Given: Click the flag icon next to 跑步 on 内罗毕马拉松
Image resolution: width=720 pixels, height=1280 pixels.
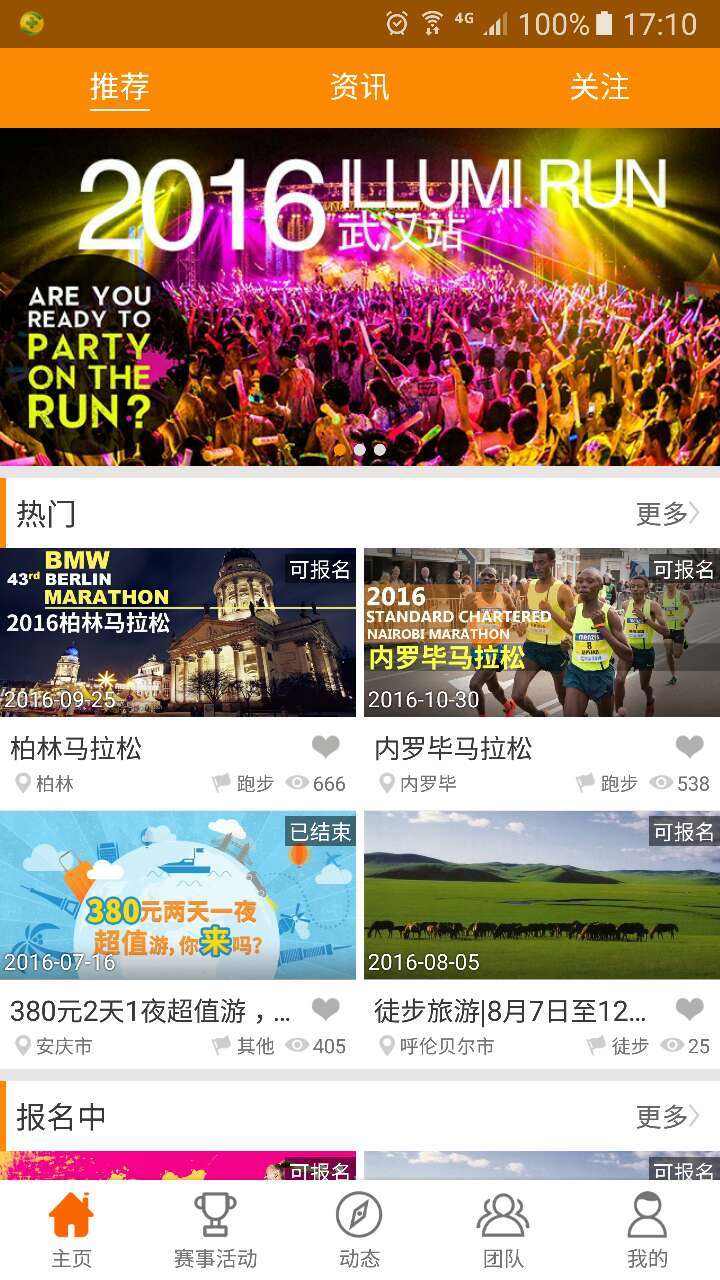Looking at the screenshot, I should [584, 784].
